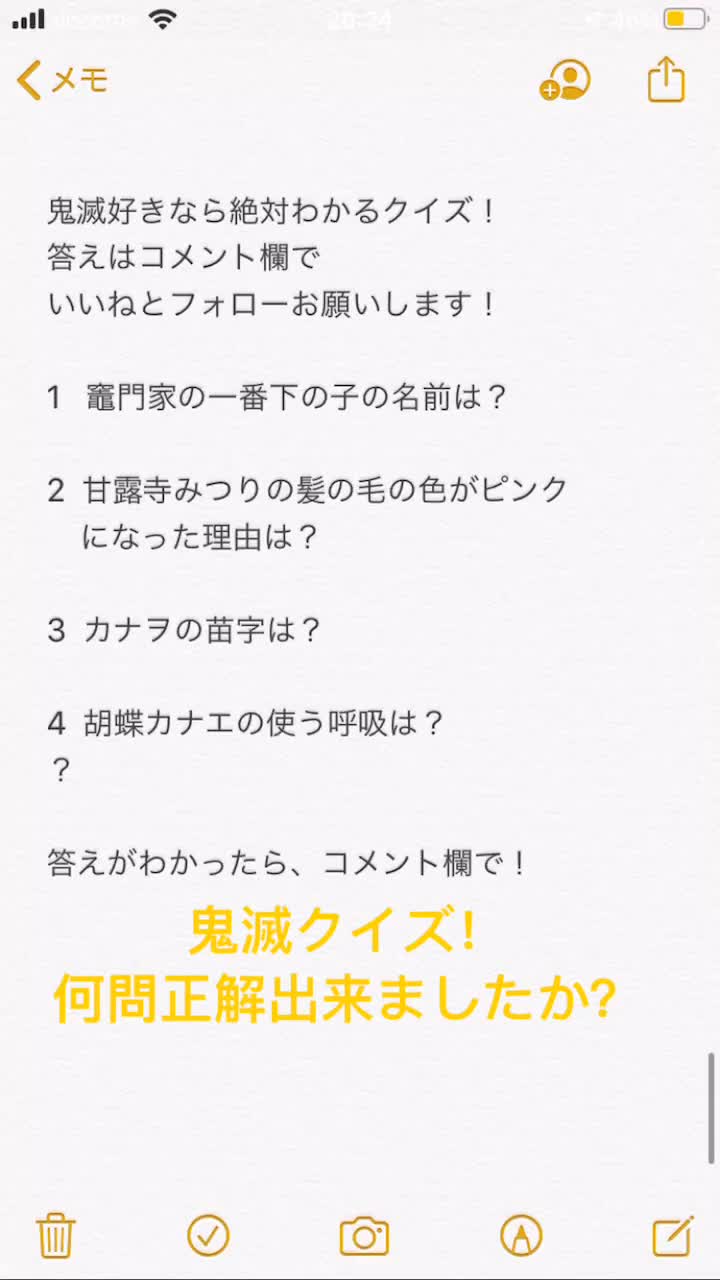Add a checklist to the note
Image resolution: width=720 pixels, height=1280 pixels.
click(208, 1236)
